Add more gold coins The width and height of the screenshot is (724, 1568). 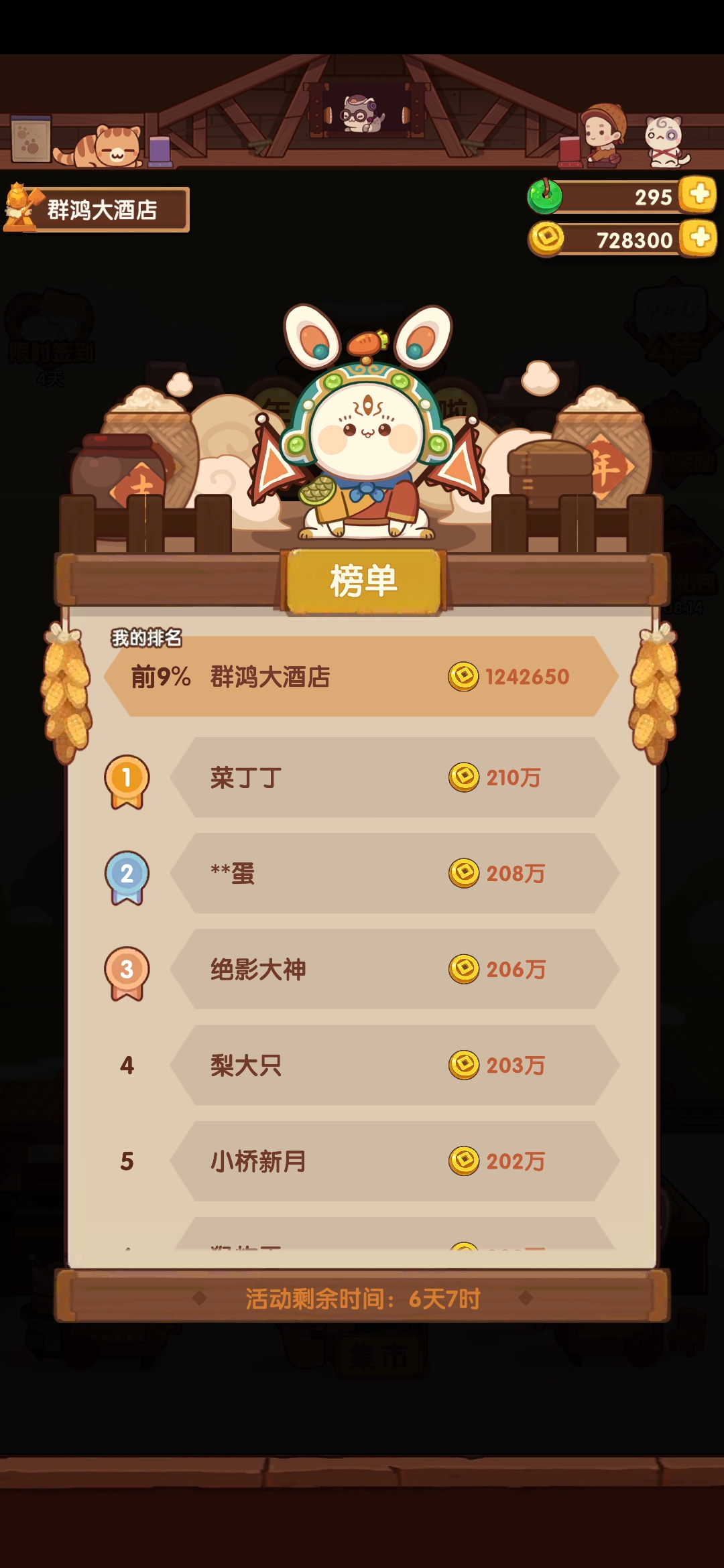coord(699,238)
